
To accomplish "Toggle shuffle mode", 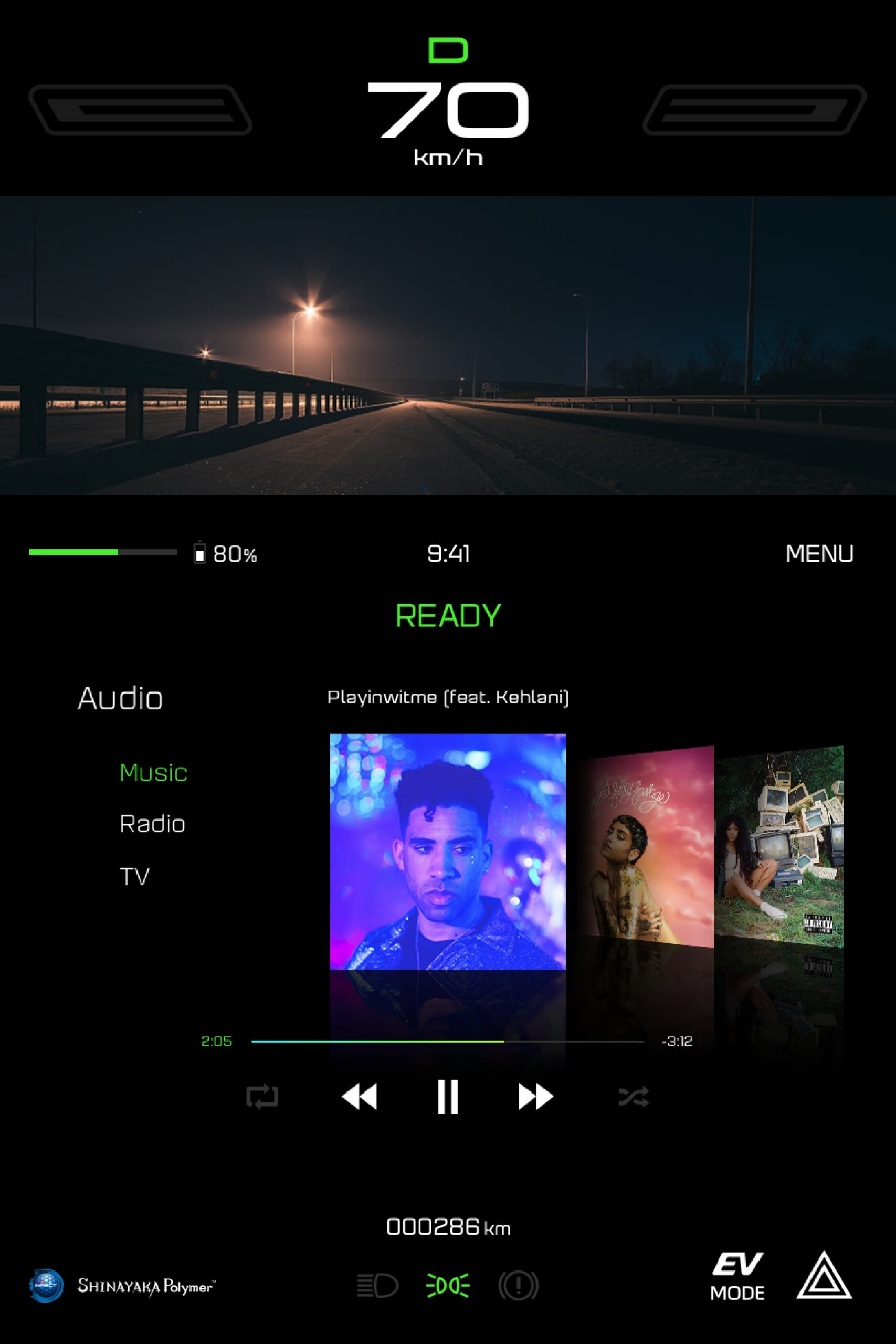I will point(634,1097).
